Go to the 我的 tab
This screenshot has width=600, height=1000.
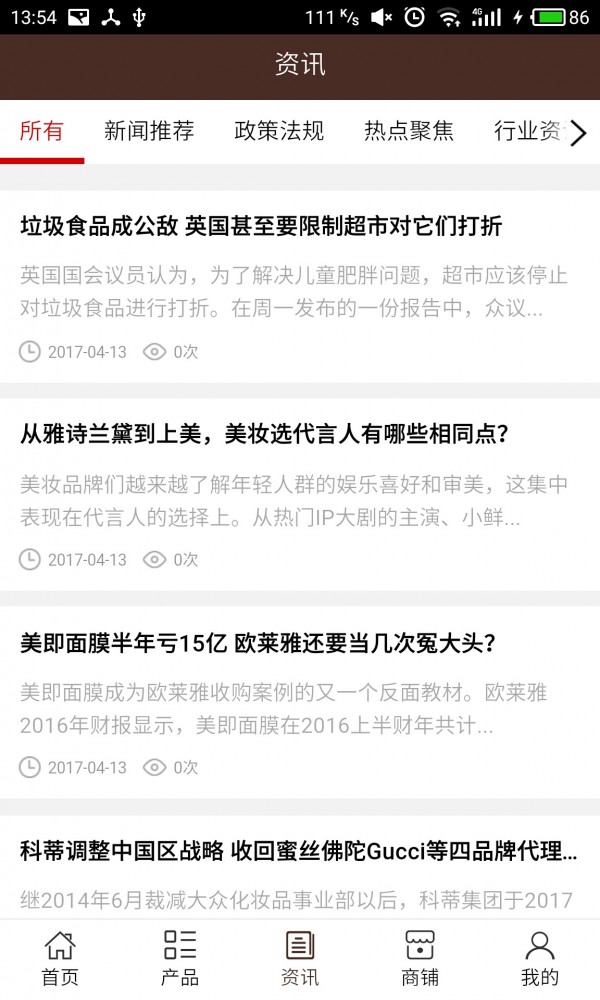(x=540, y=959)
